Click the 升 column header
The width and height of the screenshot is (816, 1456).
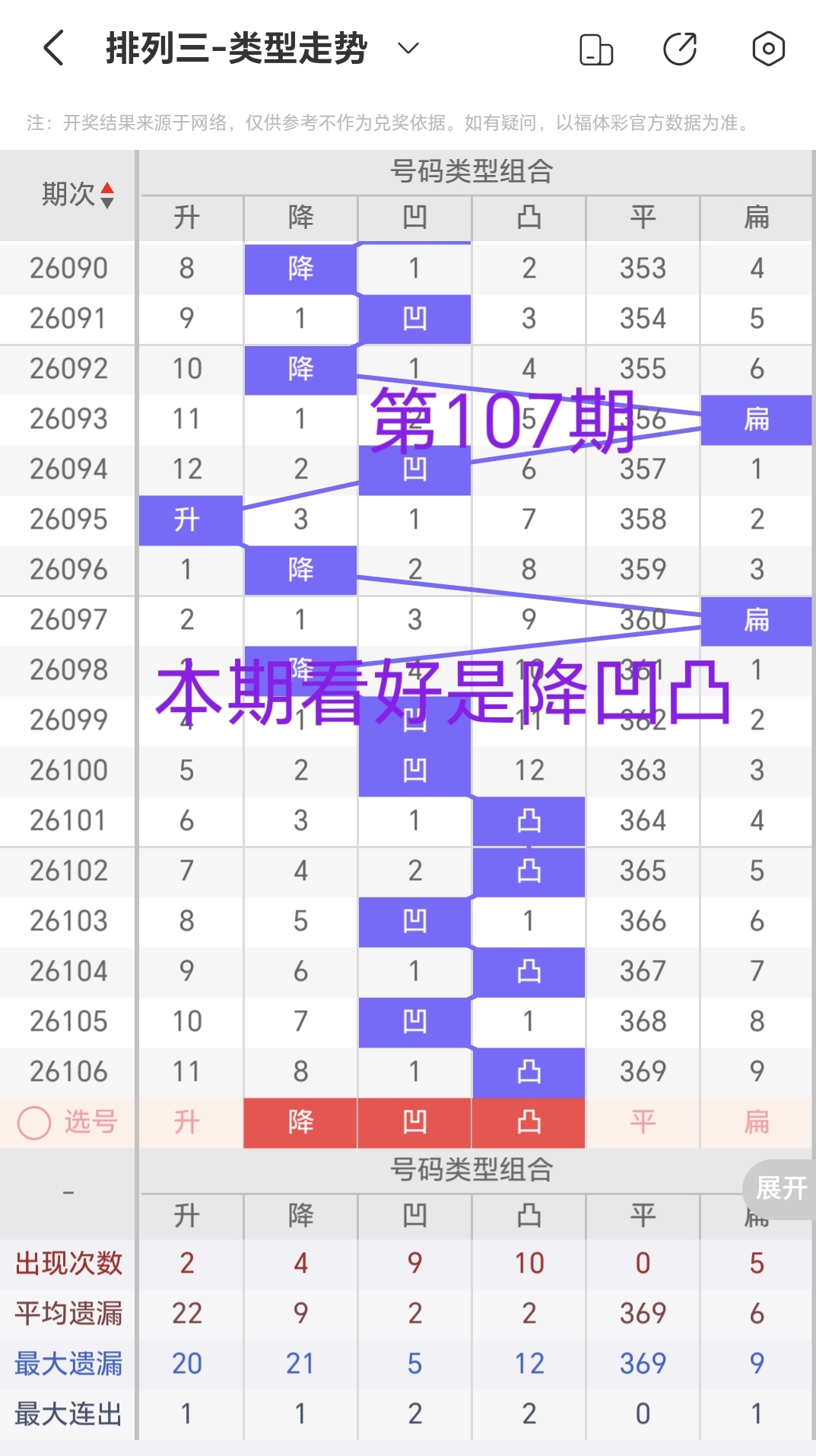186,218
